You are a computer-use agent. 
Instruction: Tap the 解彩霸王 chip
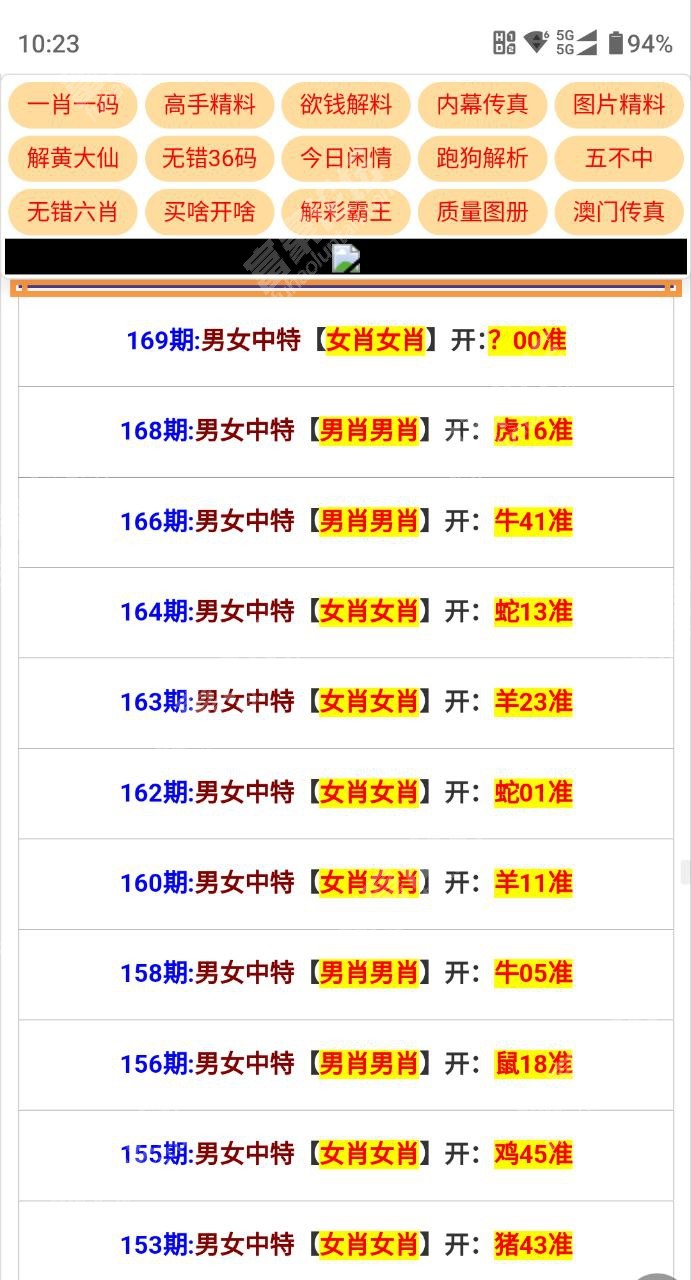click(346, 212)
